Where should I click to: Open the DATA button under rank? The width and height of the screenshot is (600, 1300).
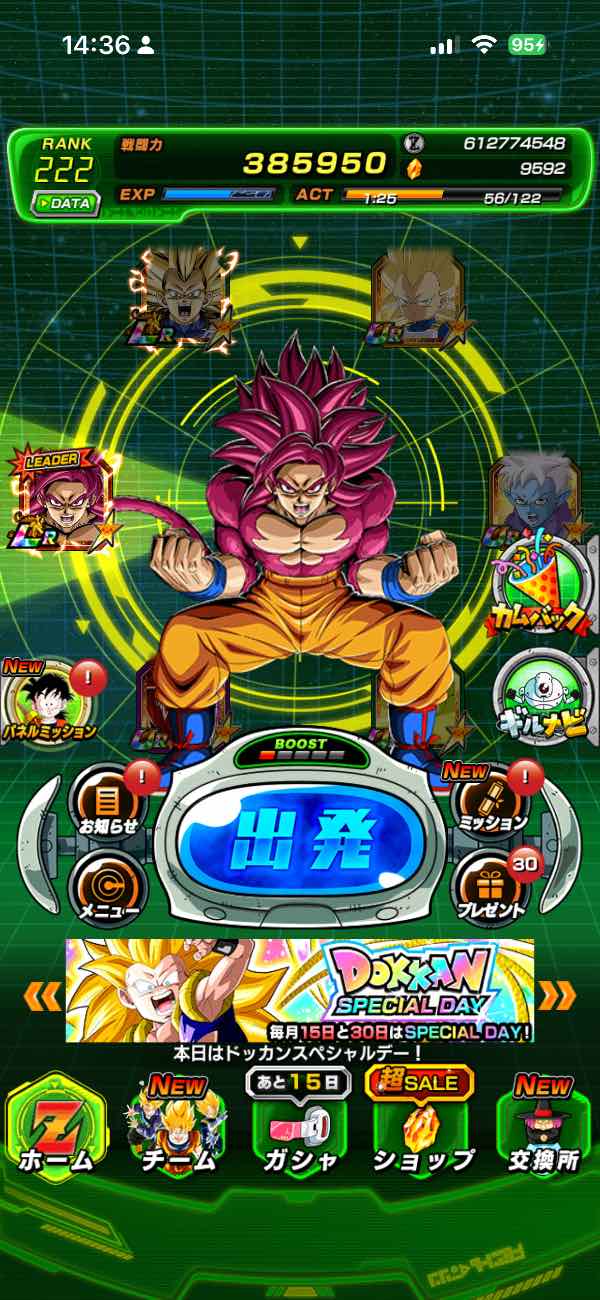[64, 203]
